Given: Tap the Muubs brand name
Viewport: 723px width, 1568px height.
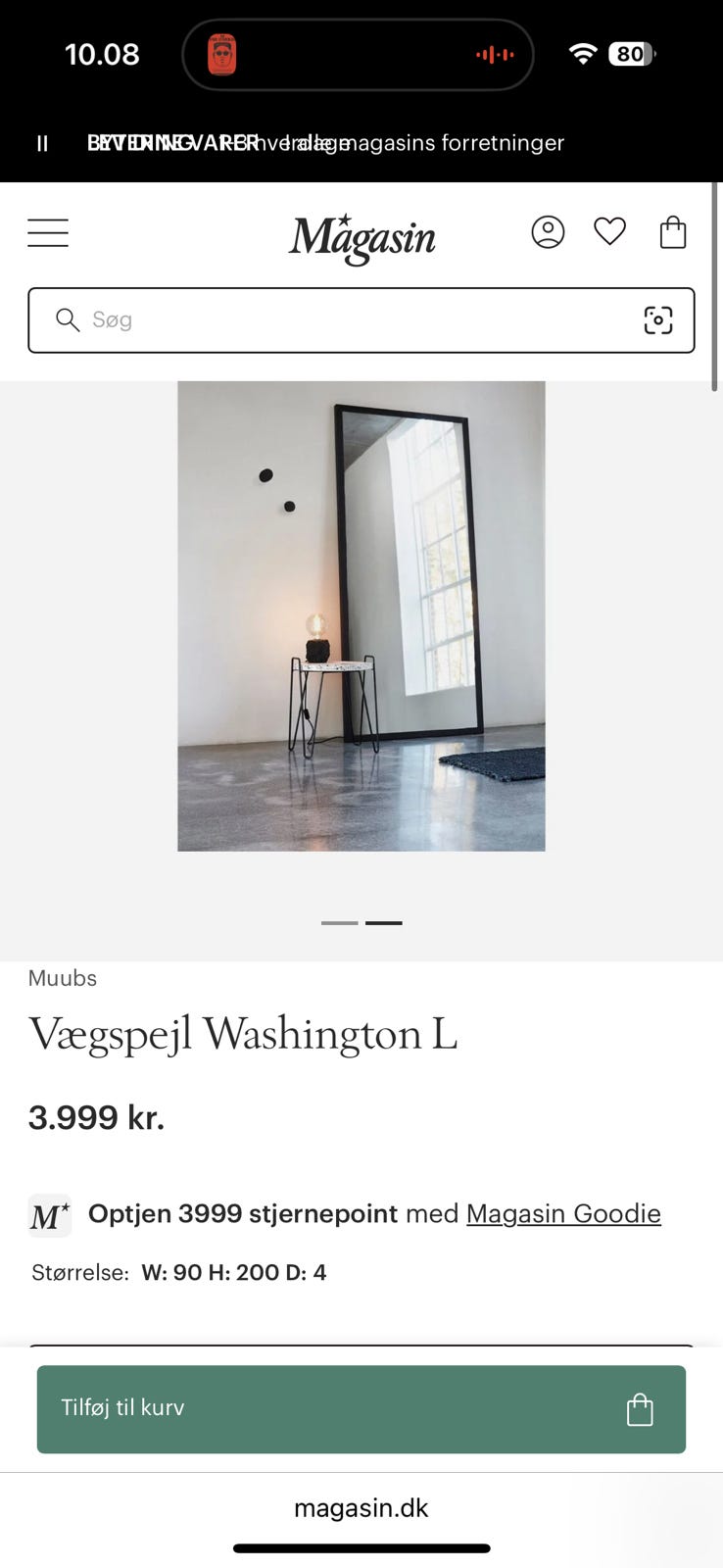Looking at the screenshot, I should coord(62,978).
